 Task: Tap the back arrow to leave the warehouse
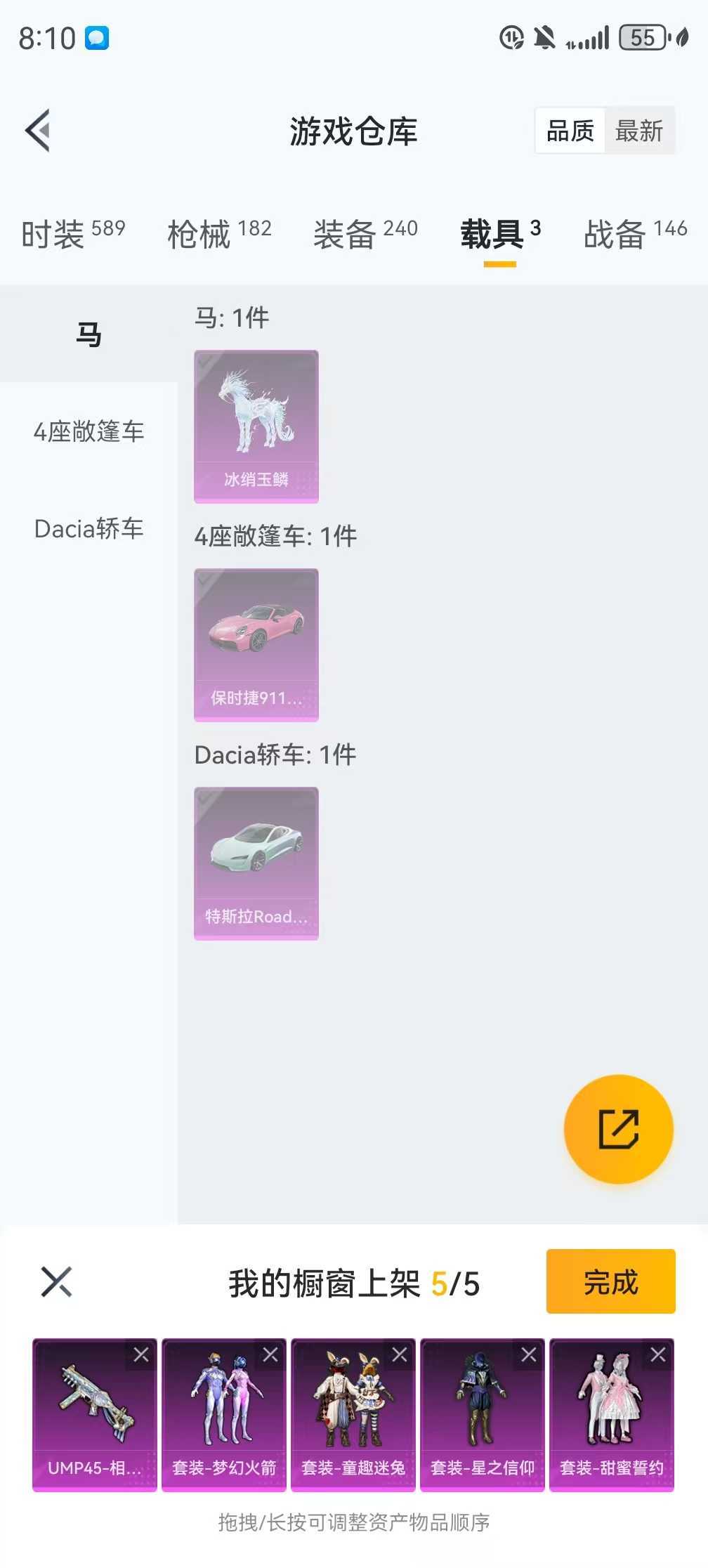39,131
